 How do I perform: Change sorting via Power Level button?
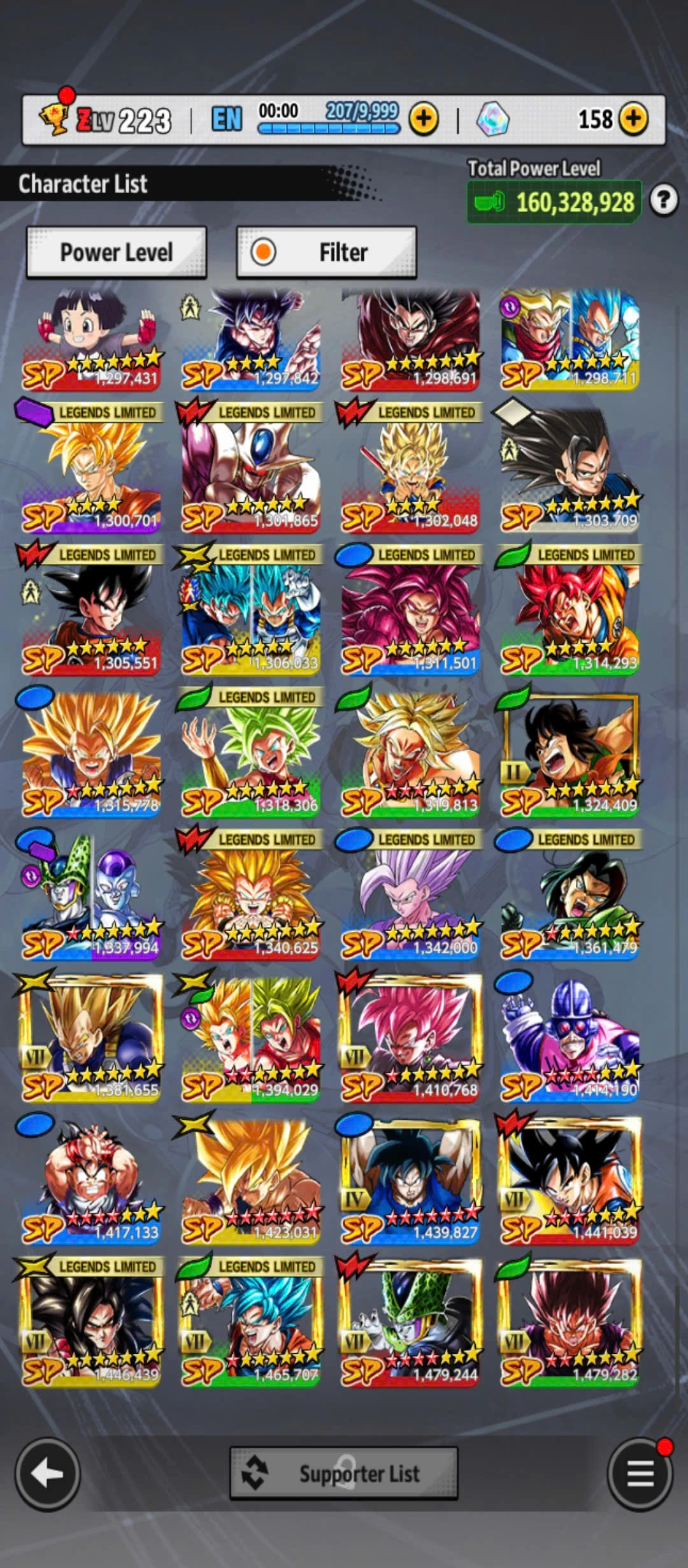117,252
